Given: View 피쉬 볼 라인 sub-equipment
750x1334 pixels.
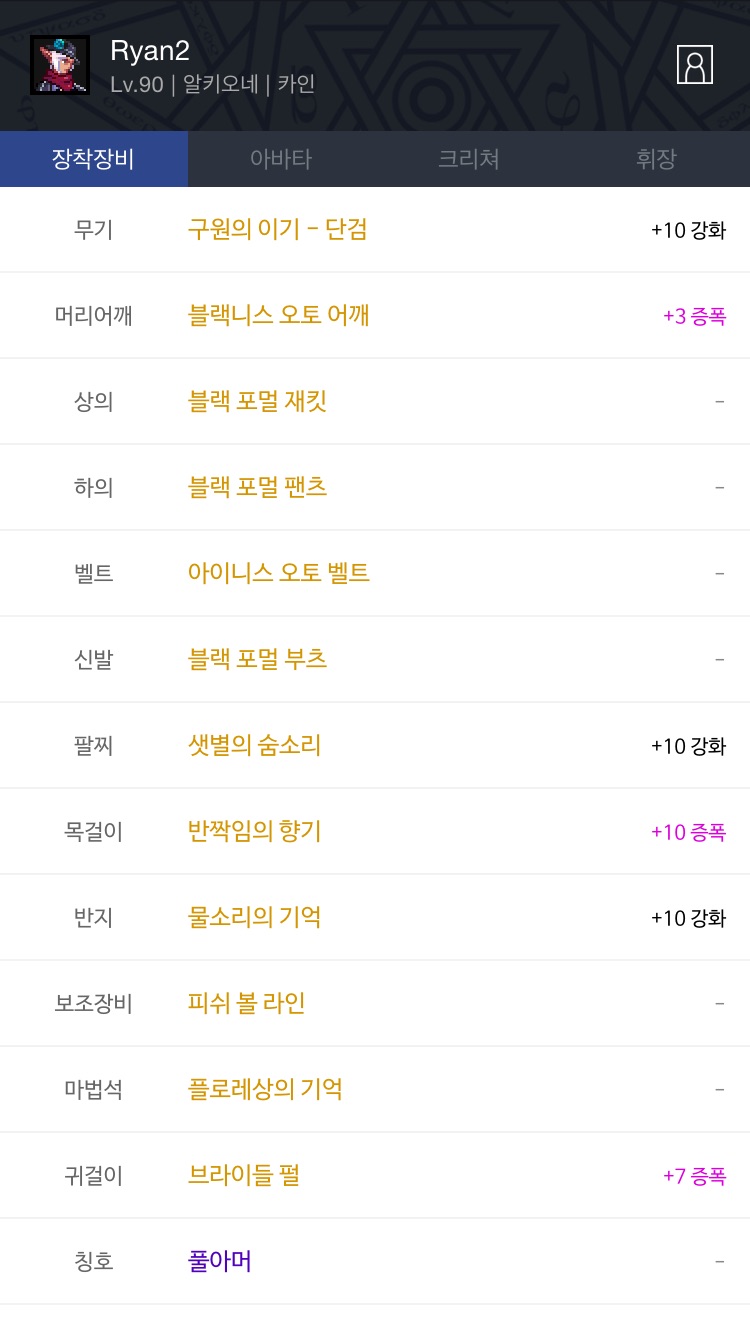Looking at the screenshot, I should [x=247, y=1003].
